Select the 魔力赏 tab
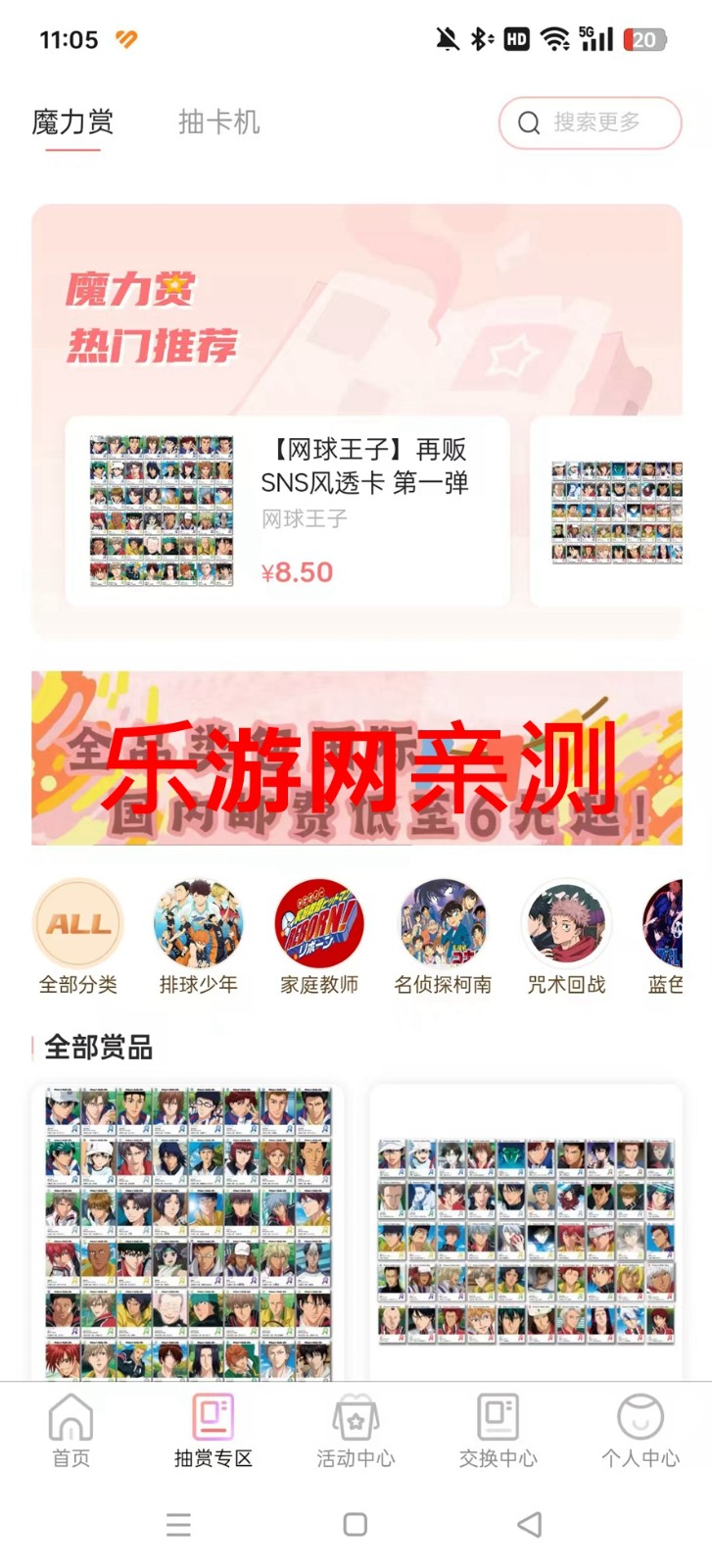The width and height of the screenshot is (712, 1568). click(72, 122)
